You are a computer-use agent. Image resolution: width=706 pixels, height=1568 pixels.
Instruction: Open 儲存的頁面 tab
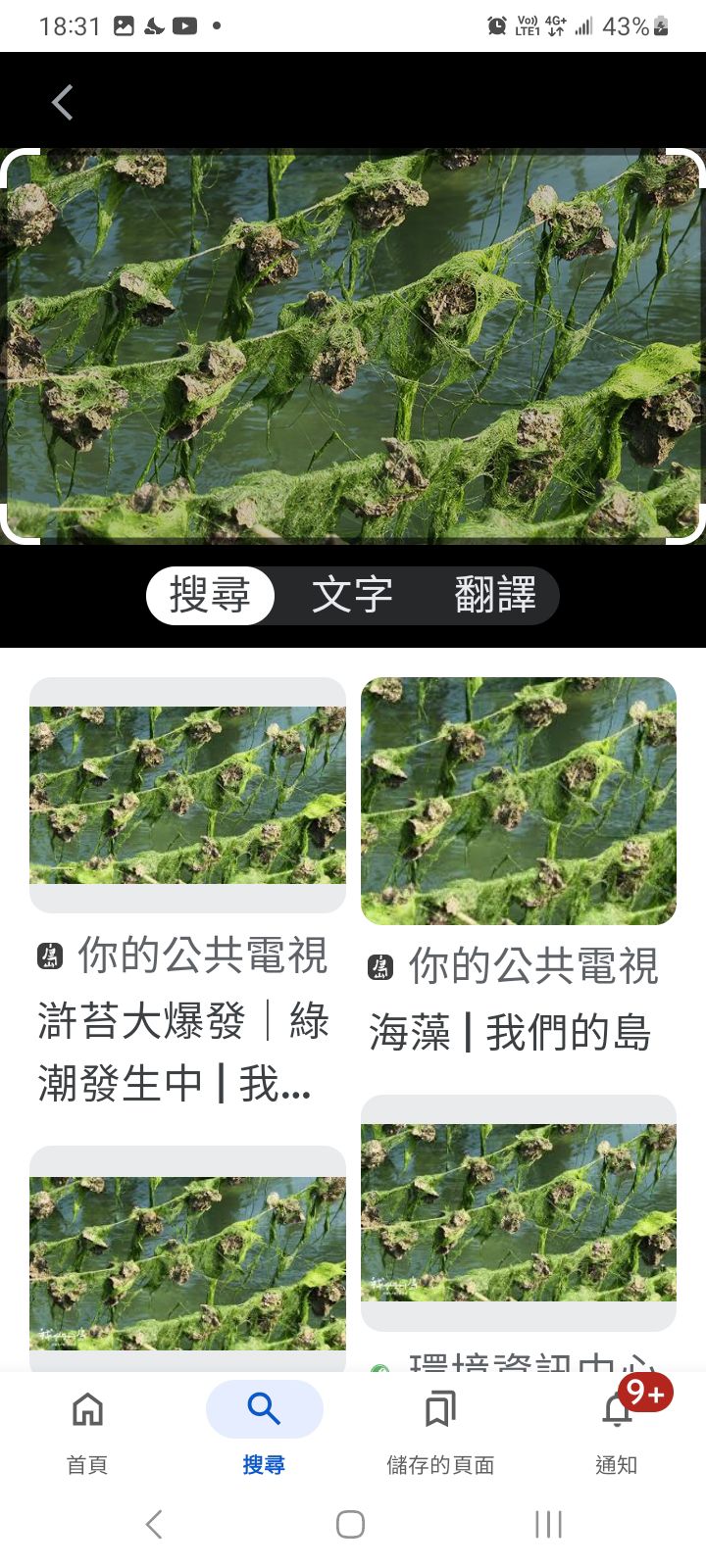point(440,1429)
